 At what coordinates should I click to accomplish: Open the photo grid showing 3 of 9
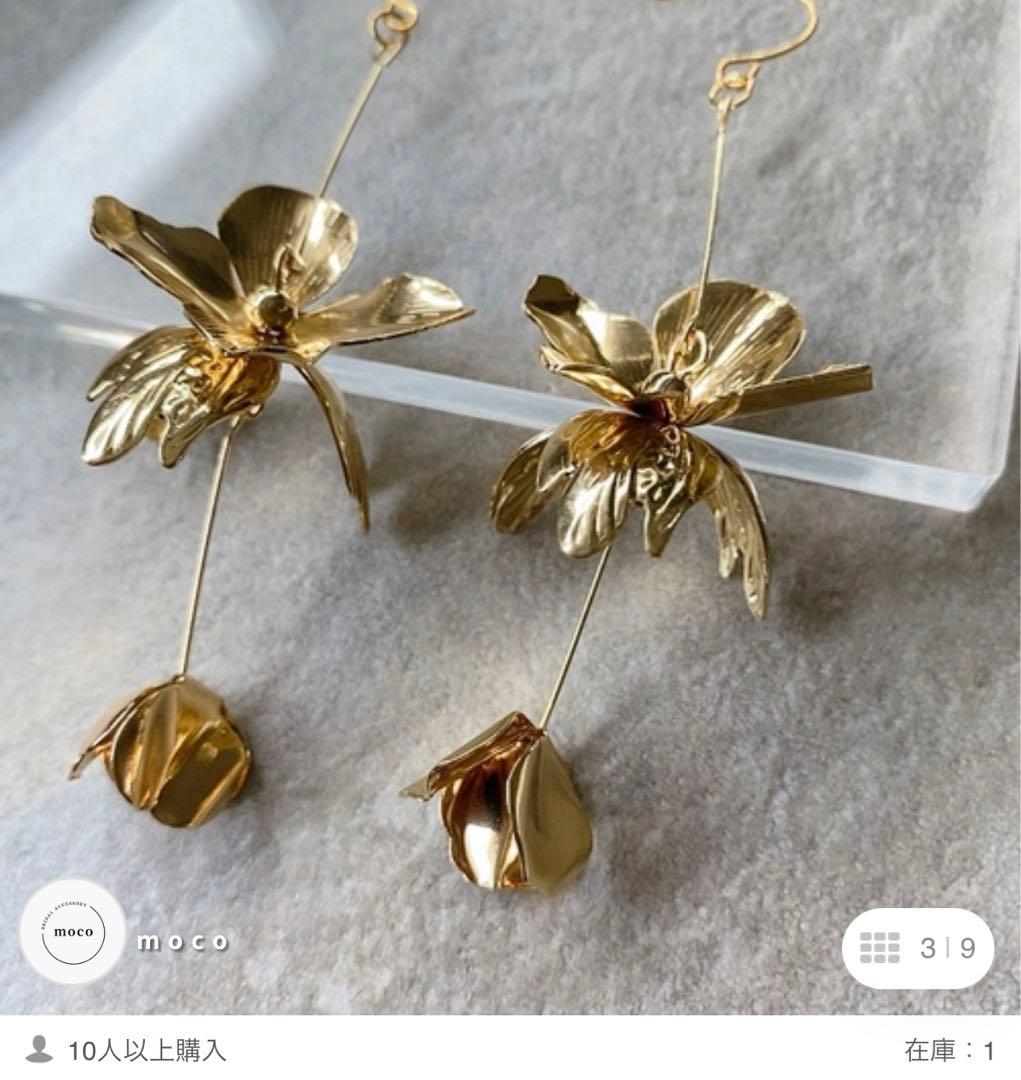tap(917, 947)
